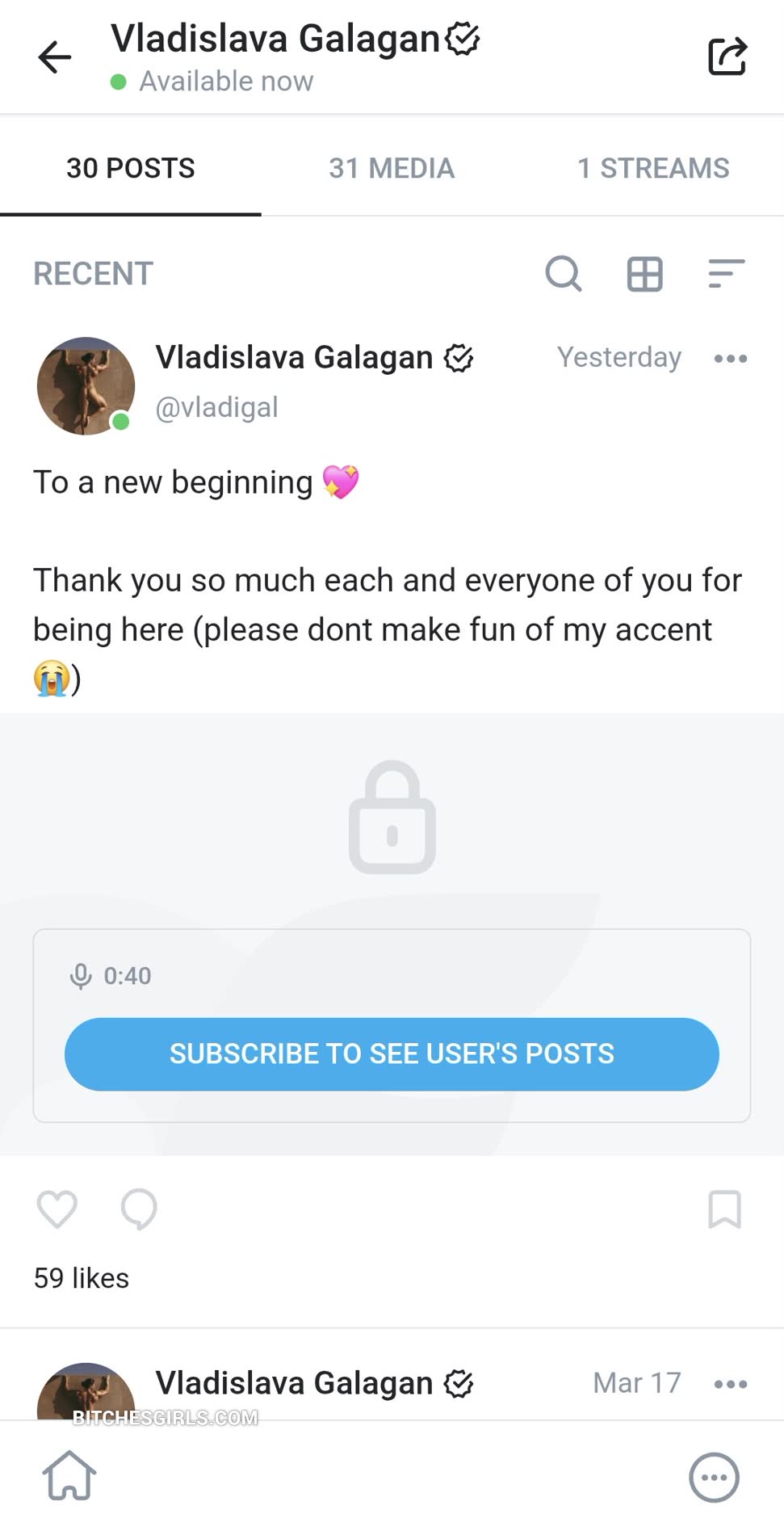Open options menu on Yesterday's post
Screen dimensions: 784x1535
click(730, 359)
